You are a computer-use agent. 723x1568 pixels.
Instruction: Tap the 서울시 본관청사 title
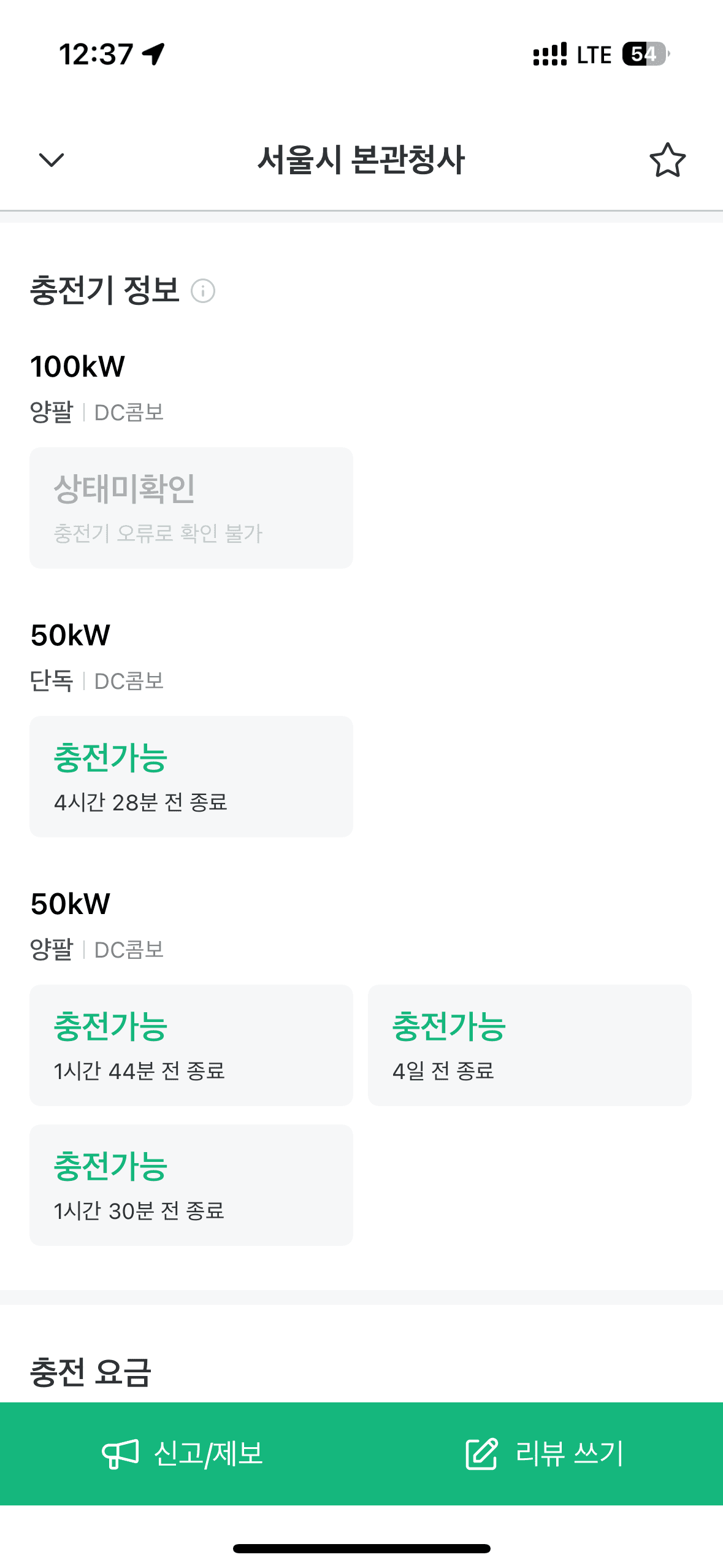point(361,158)
